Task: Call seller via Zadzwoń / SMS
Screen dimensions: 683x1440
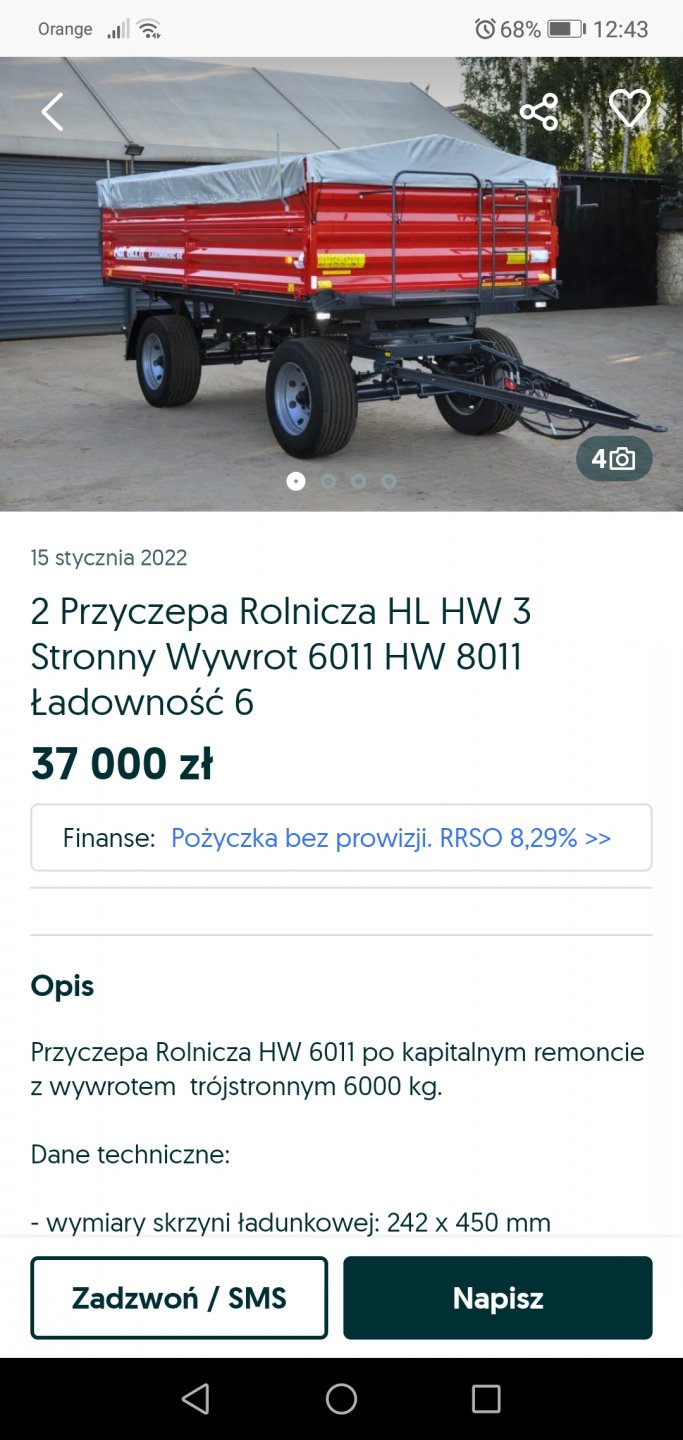Action: [x=179, y=1298]
